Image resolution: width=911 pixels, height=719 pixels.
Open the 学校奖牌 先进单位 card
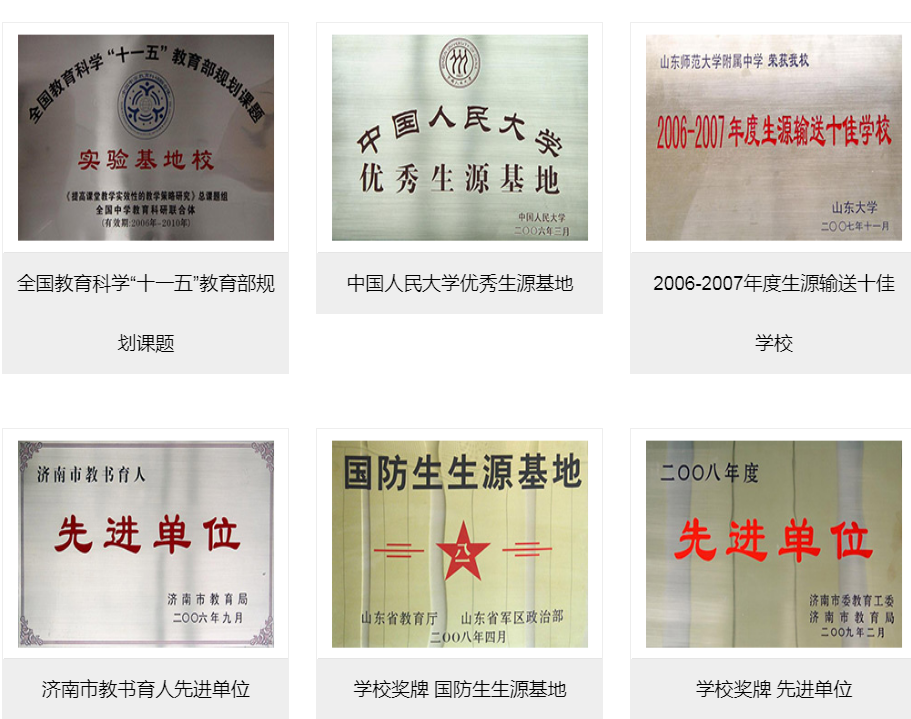click(773, 545)
